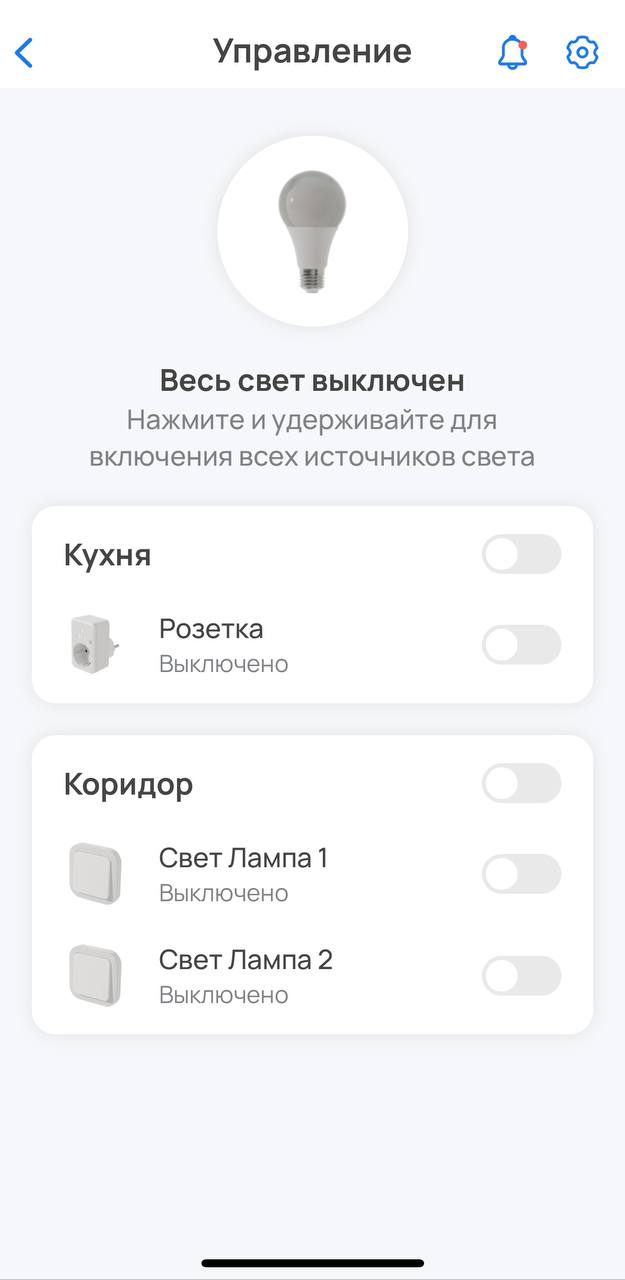Open the settings gear
The width and height of the screenshot is (625, 1280).
582,52
